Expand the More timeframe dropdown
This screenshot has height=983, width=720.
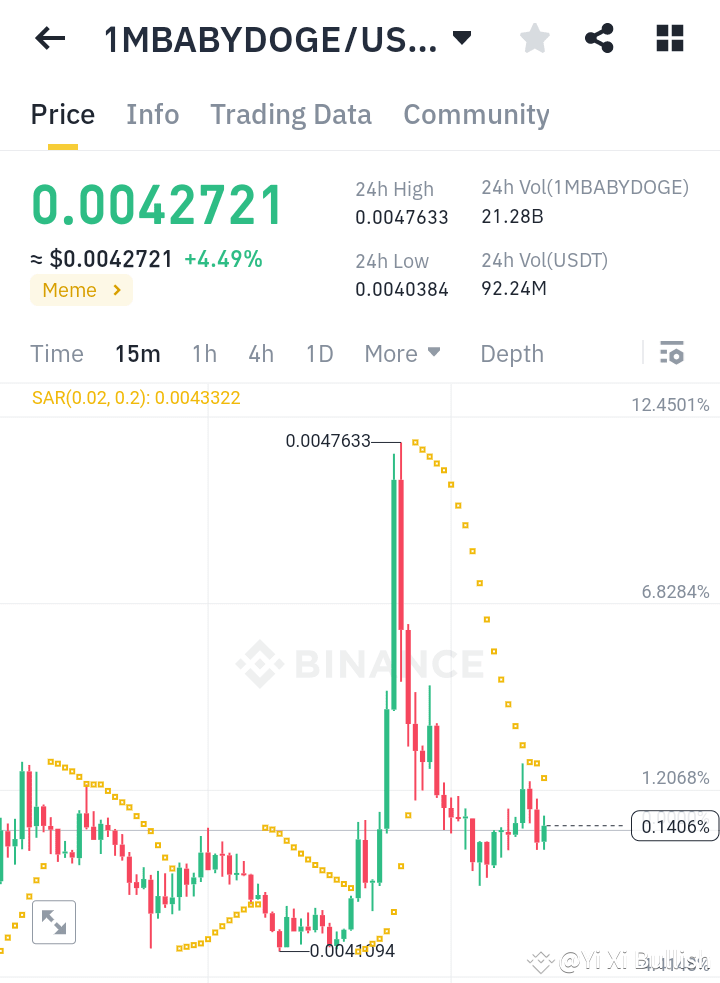(403, 353)
